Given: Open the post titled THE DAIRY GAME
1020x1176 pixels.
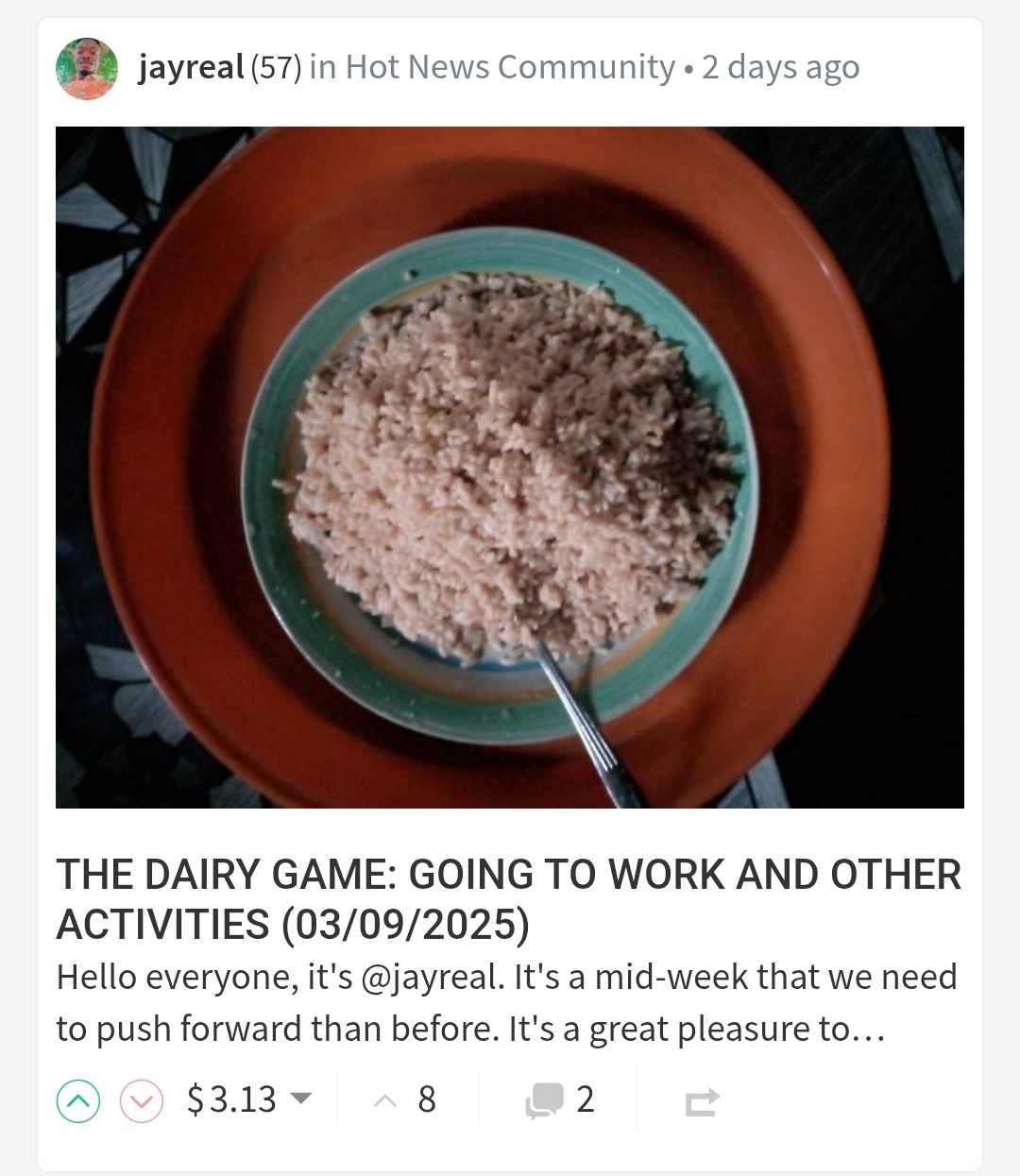Looking at the screenshot, I should pyautogui.click(x=509, y=899).
